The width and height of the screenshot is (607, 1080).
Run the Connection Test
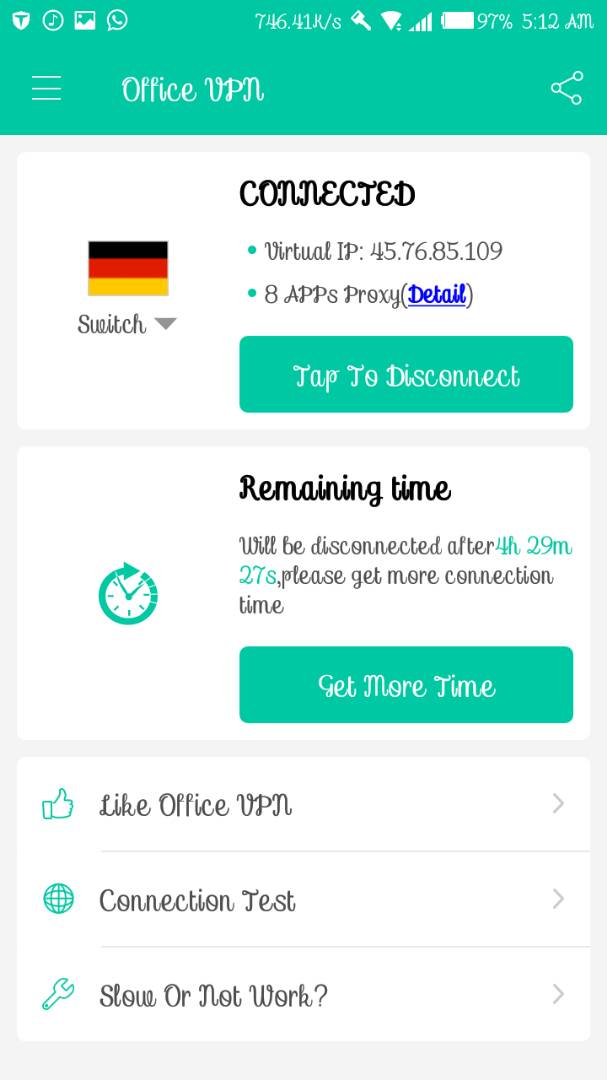coord(303,900)
